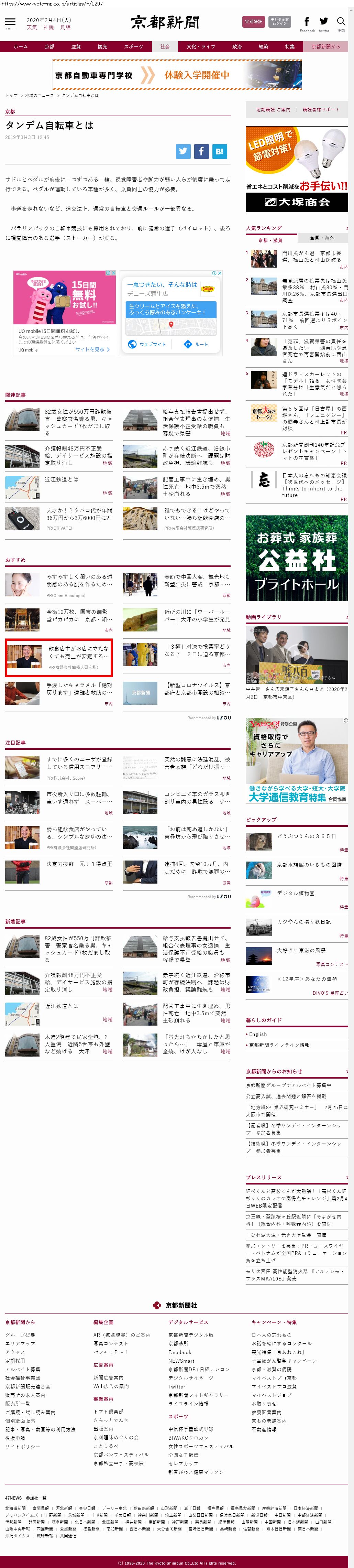Switch ranking to 全国・海外 tab

(x=322, y=237)
